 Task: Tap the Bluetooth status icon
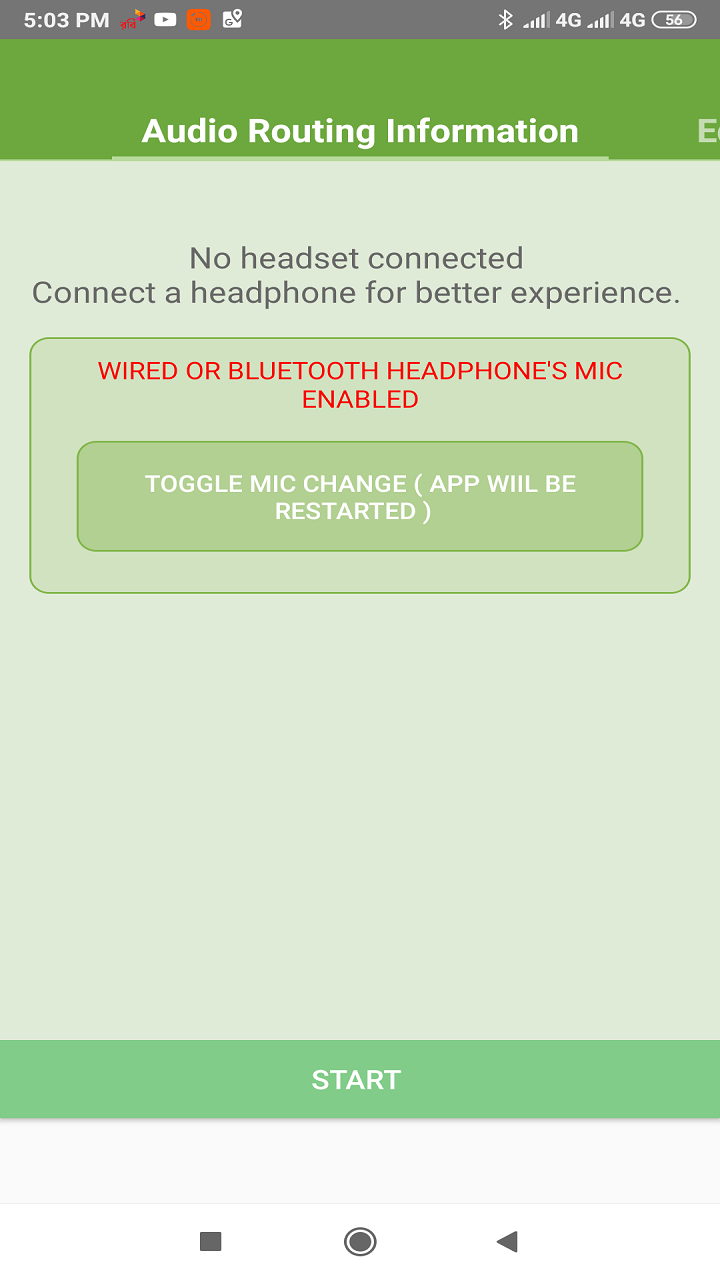pyautogui.click(x=508, y=18)
